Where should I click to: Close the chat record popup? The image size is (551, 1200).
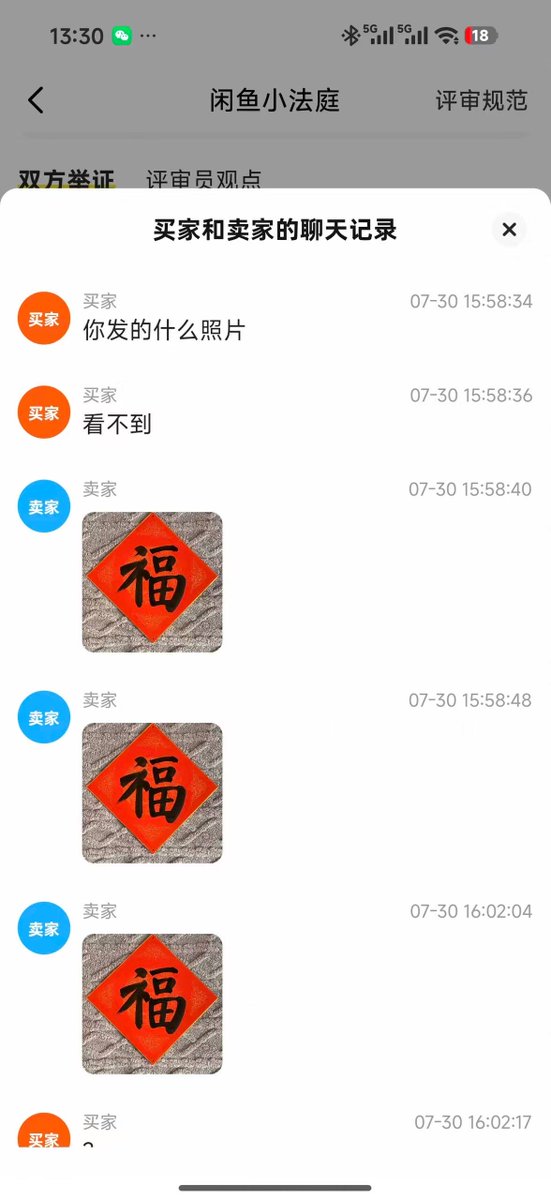(509, 230)
